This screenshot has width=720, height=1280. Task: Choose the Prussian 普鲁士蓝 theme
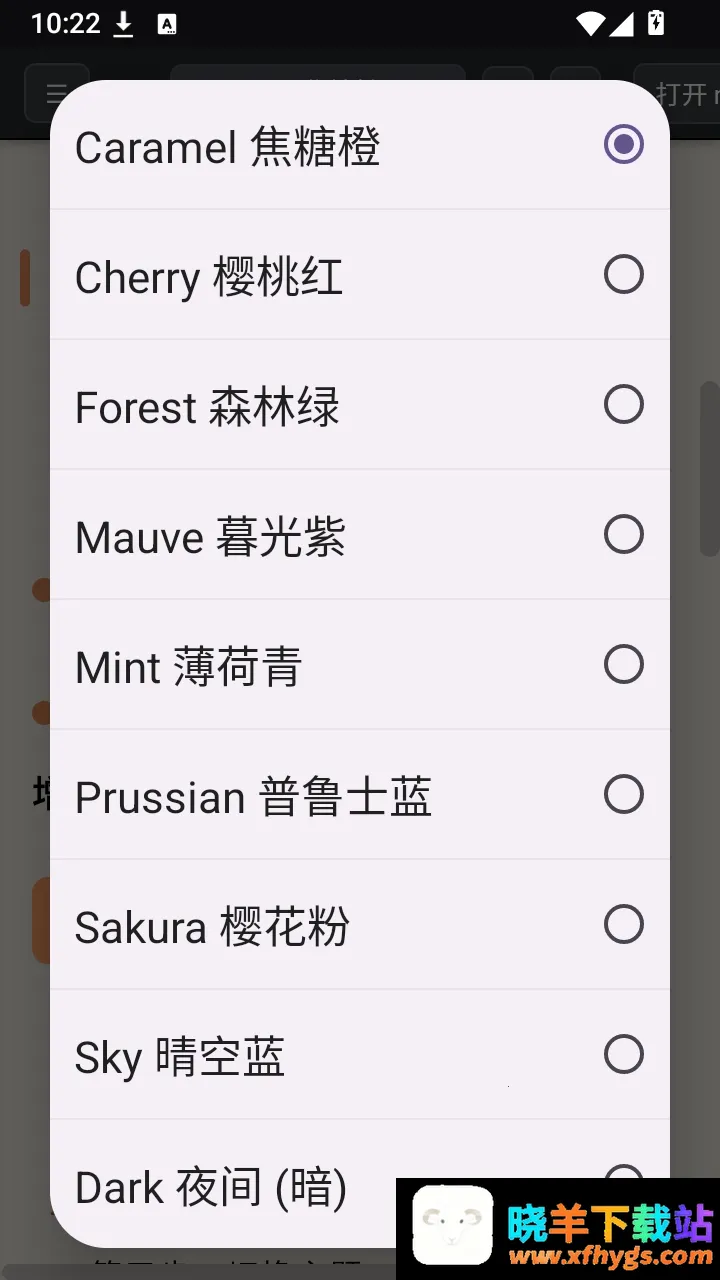360,795
